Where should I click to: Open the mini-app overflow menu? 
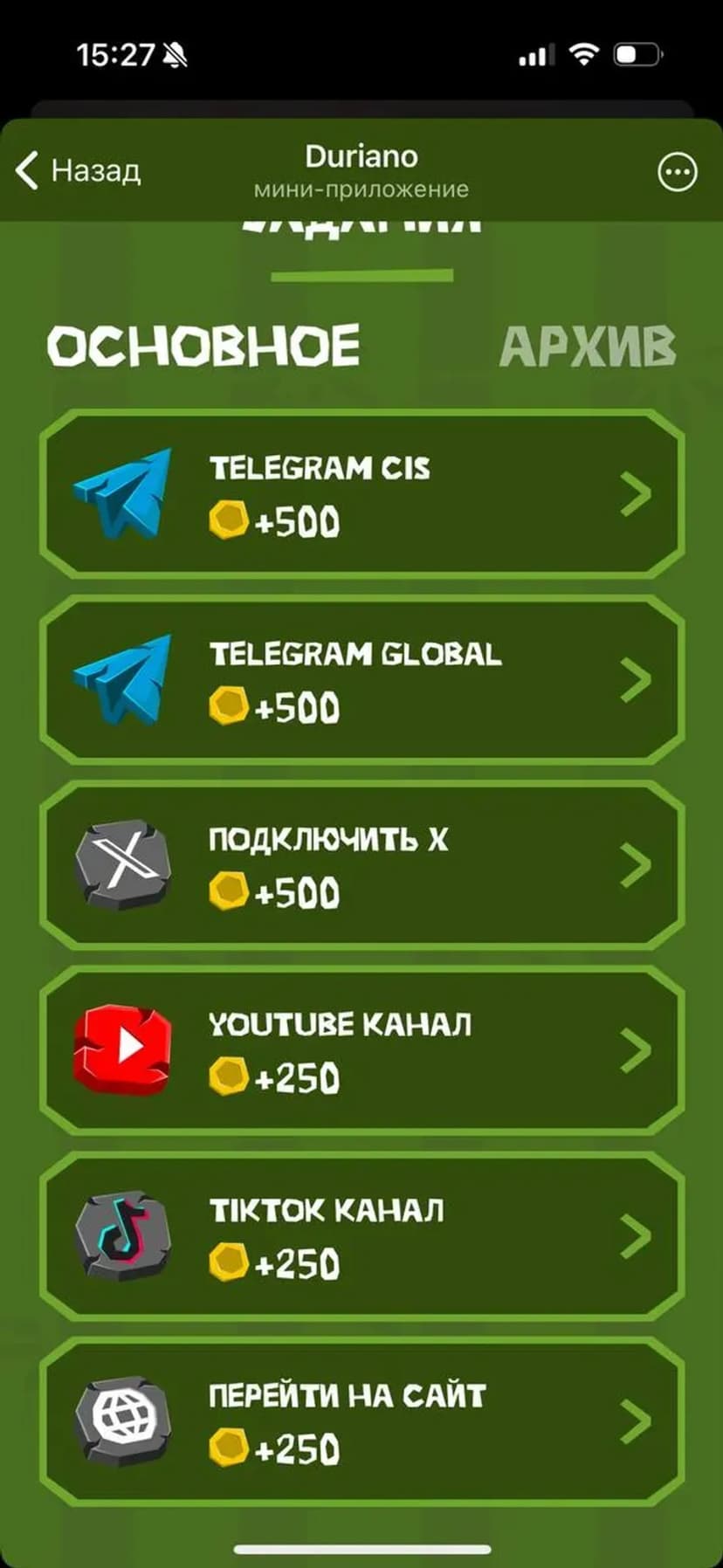point(677,172)
